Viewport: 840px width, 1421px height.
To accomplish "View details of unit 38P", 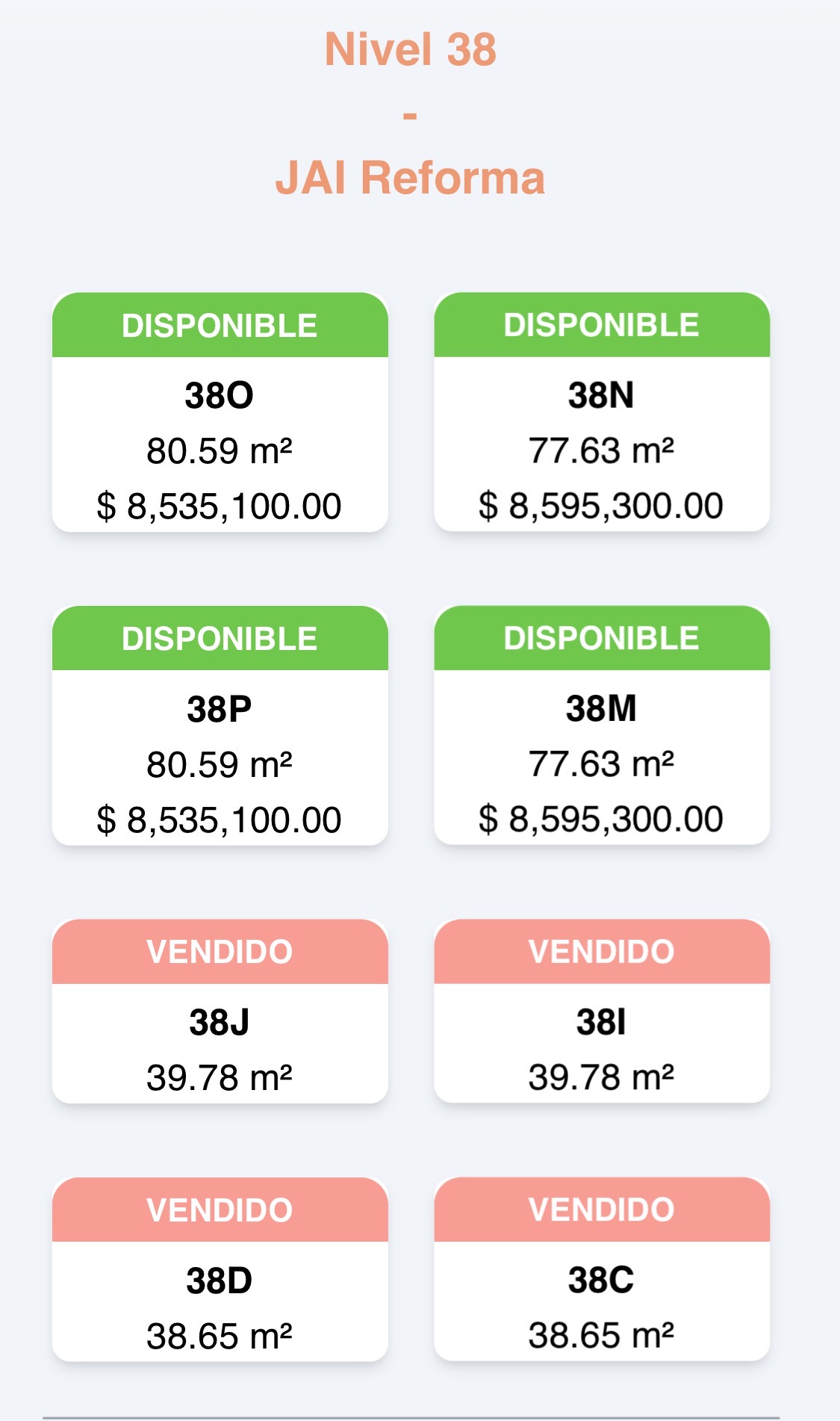I will tap(220, 725).
